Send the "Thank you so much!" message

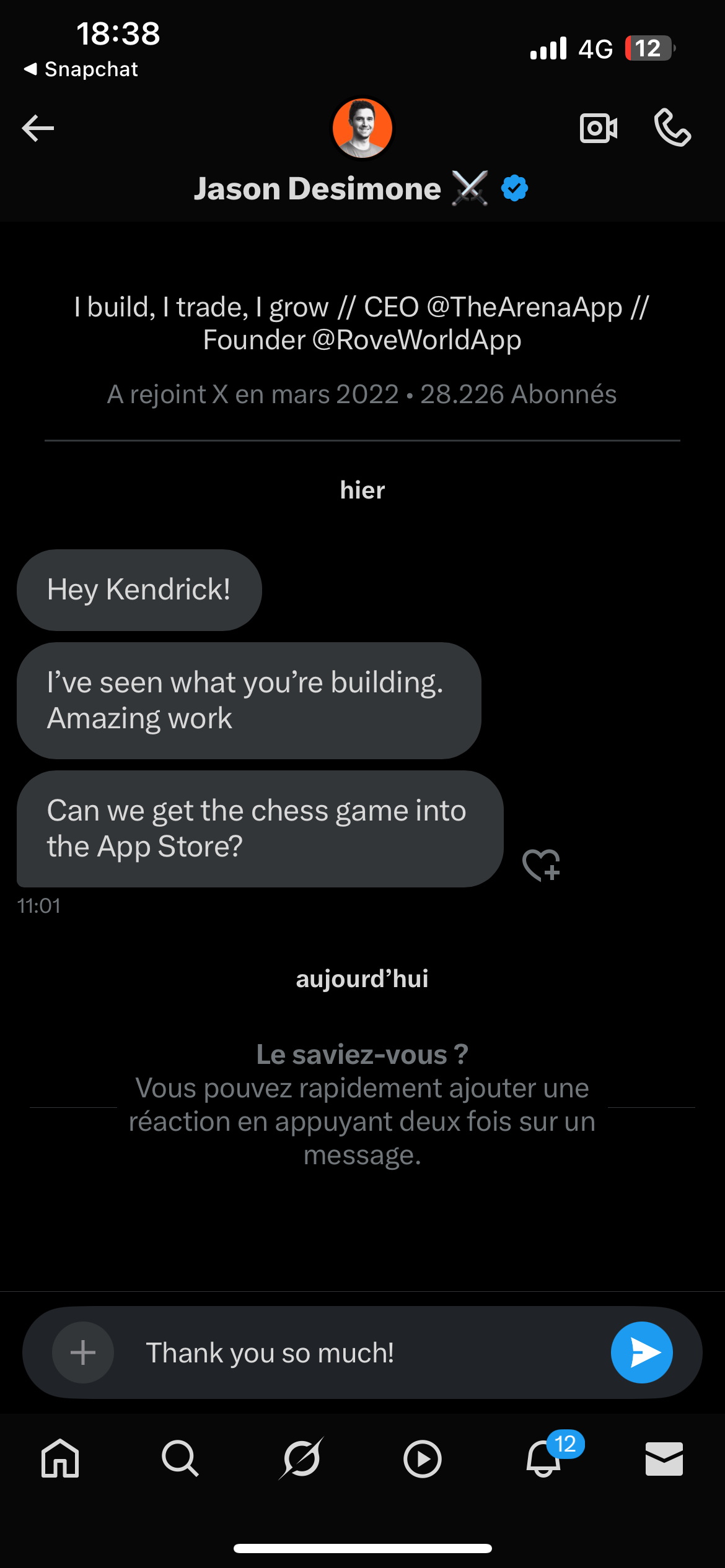tap(641, 1352)
